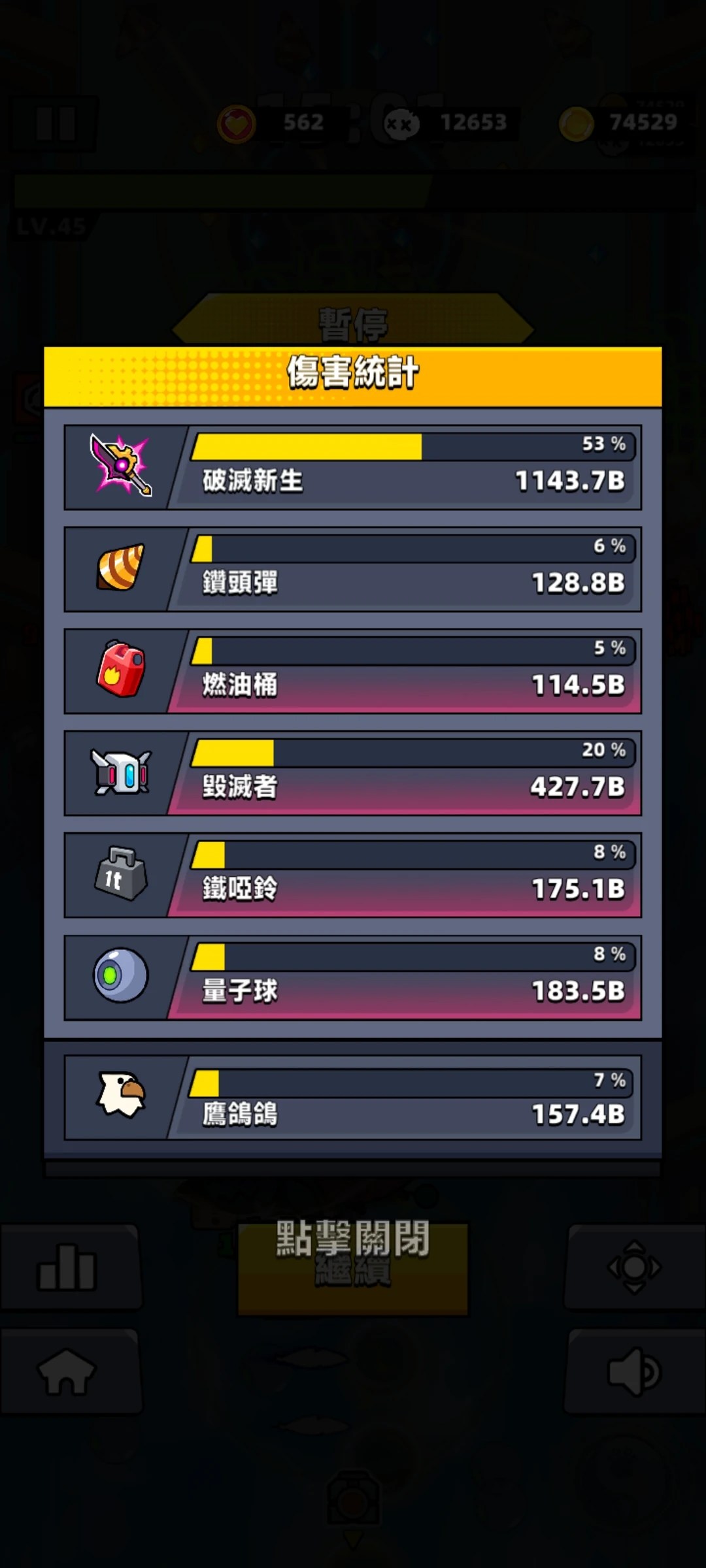Tap 點擊關閉 to dismiss damage statistics
The image size is (706, 1568).
[352, 1238]
